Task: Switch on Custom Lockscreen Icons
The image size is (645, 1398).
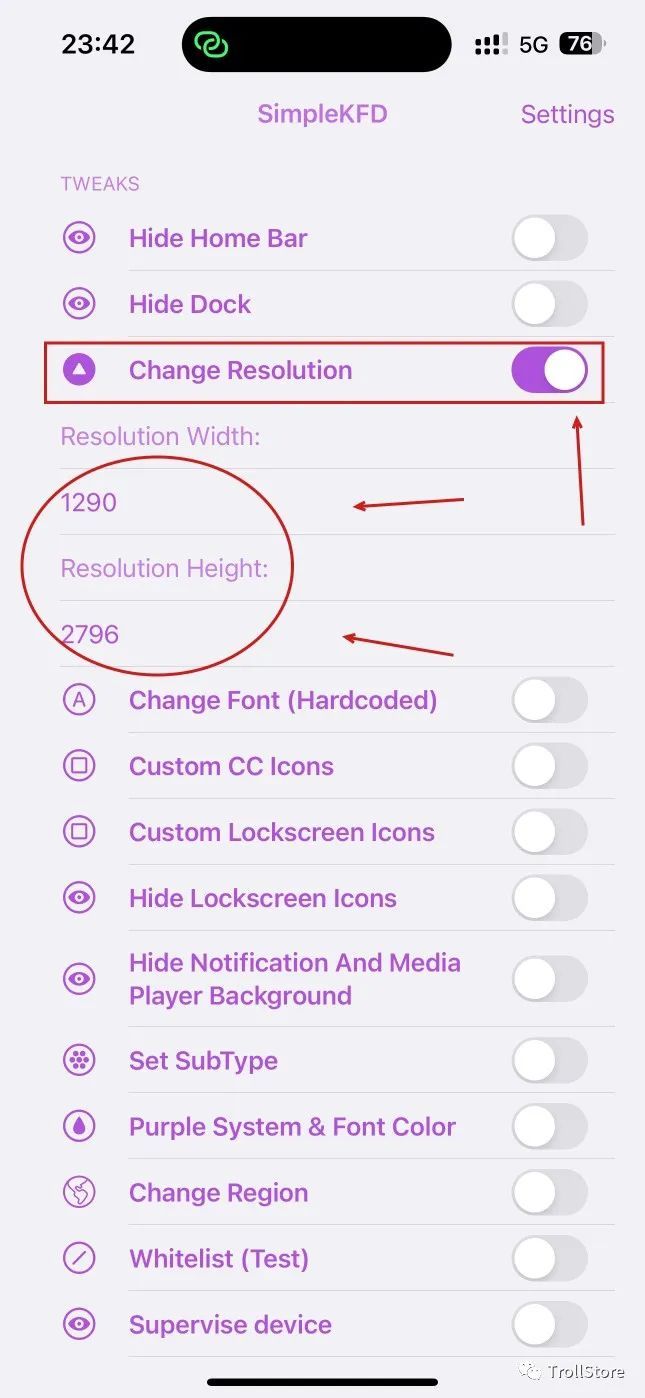Action: coord(549,832)
